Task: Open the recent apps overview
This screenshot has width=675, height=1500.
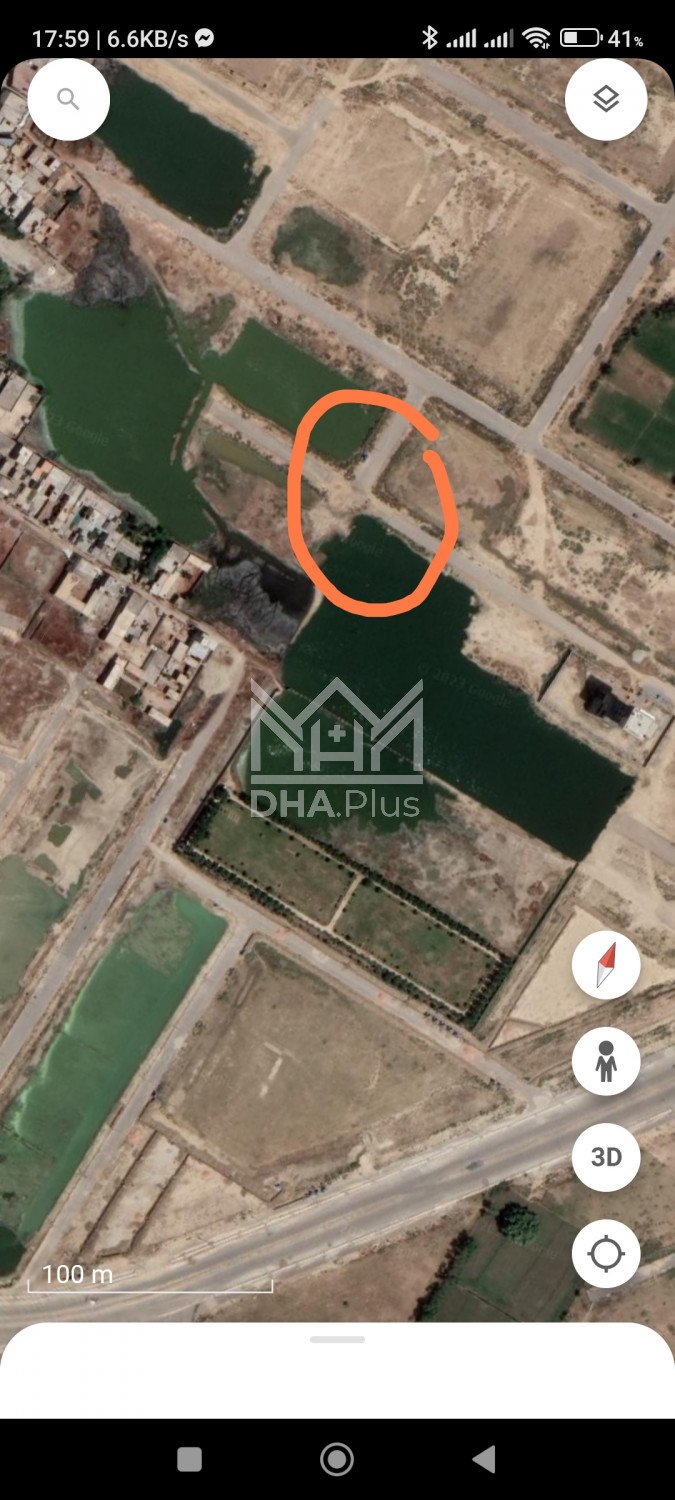Action: 190,1460
